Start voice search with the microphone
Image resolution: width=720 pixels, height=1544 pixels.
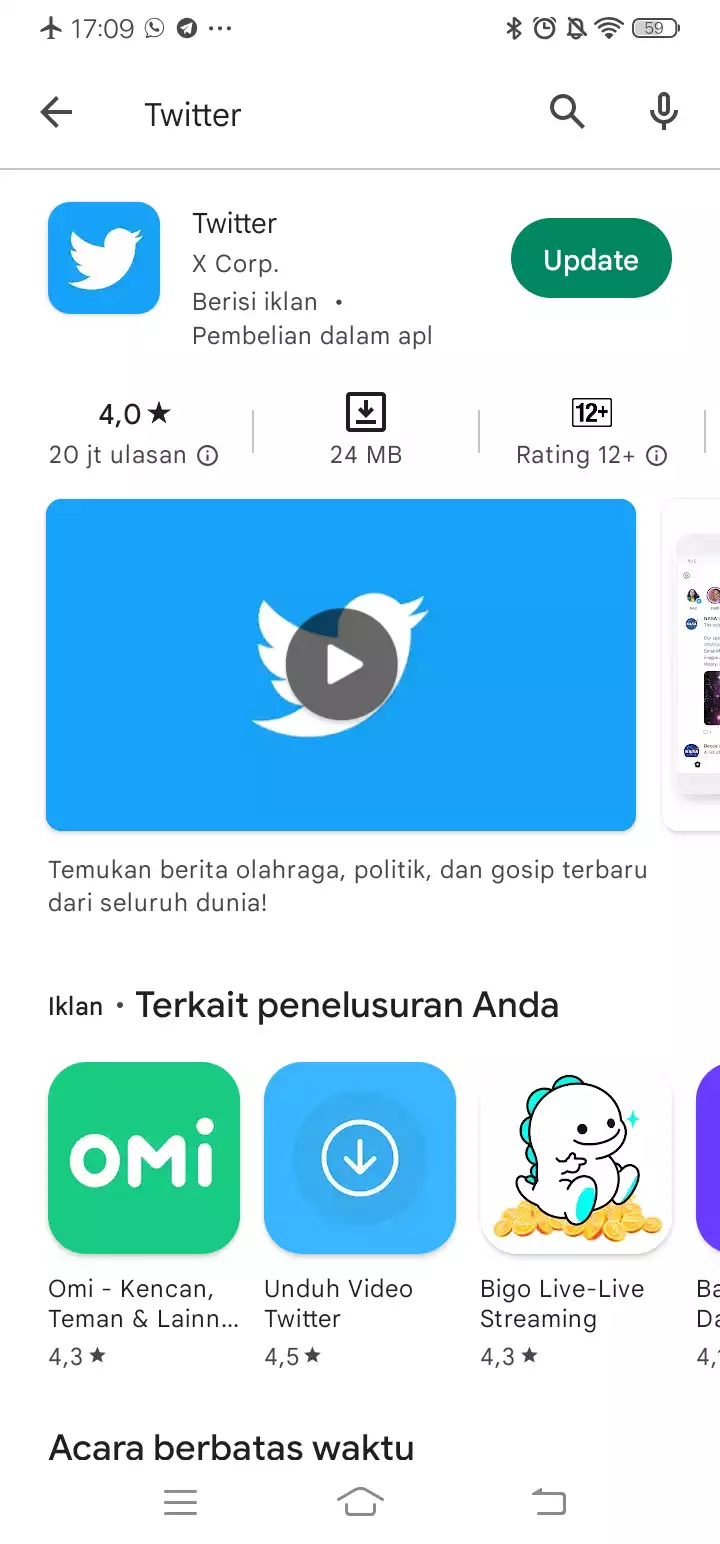664,113
